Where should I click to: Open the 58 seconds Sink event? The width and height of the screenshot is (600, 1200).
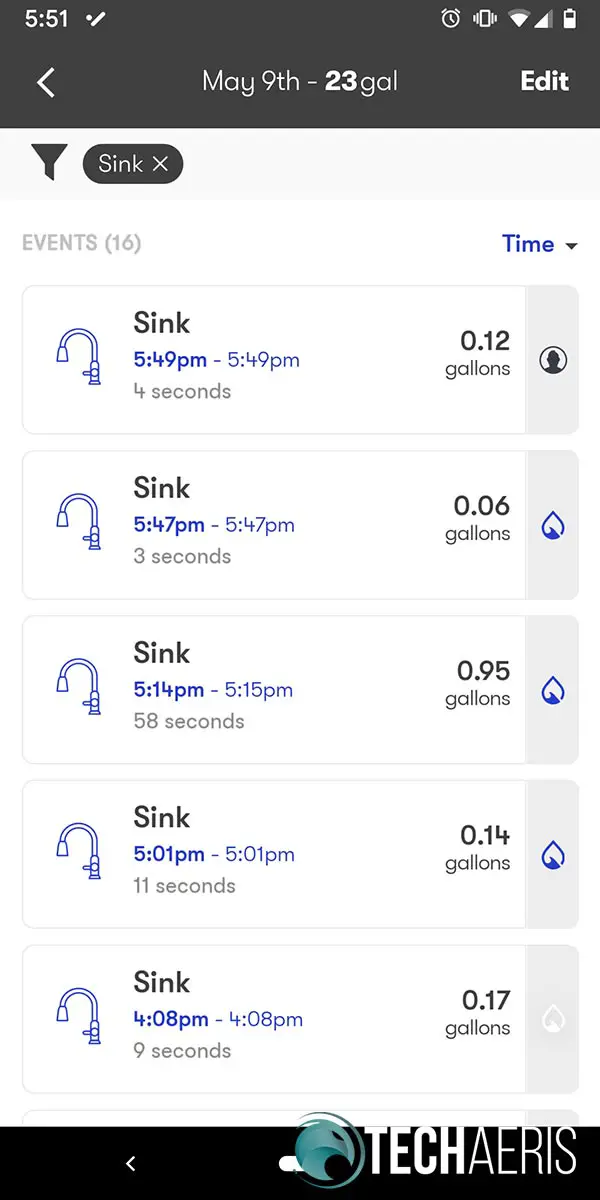point(274,690)
